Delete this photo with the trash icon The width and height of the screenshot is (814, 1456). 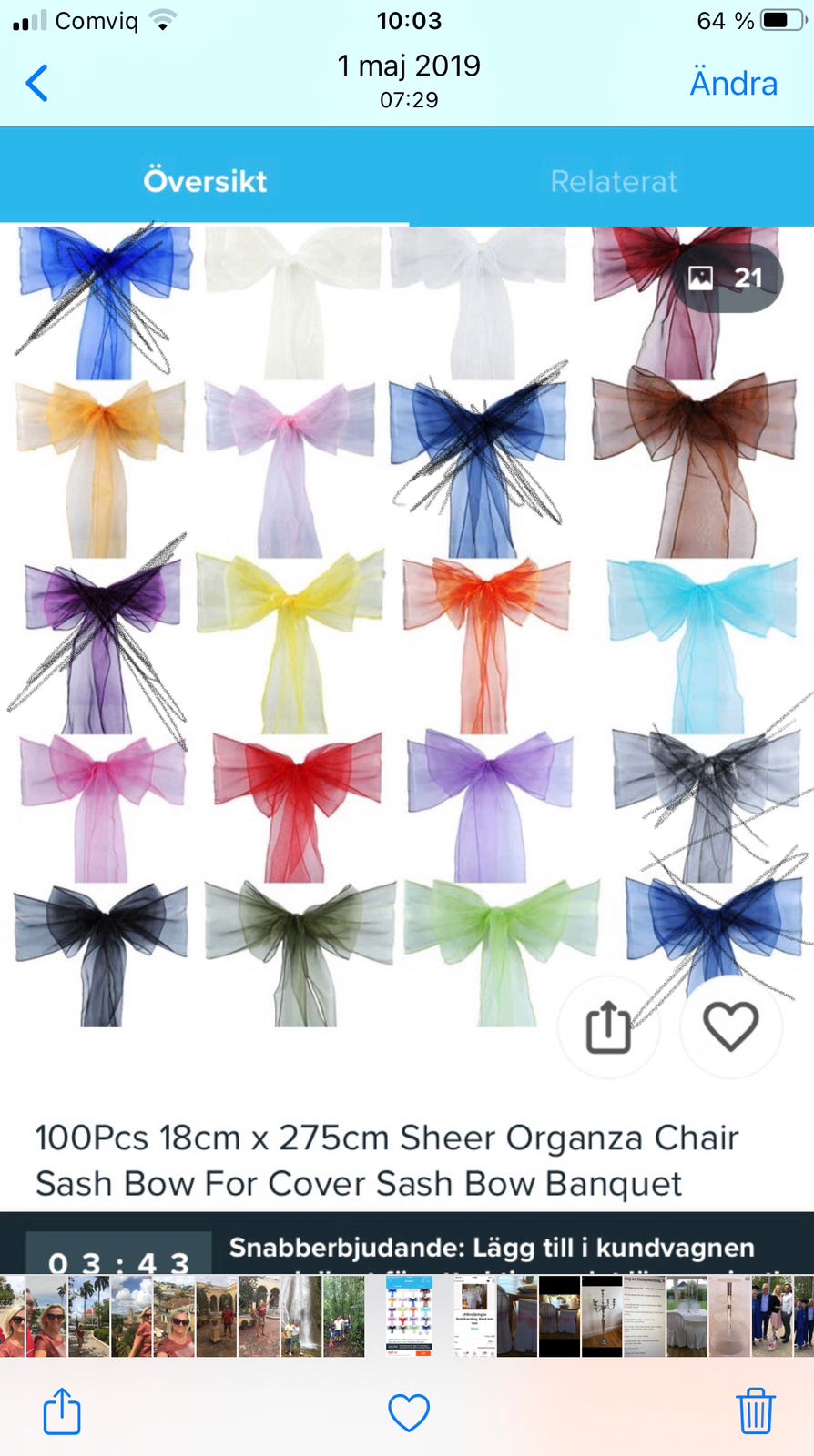tap(755, 1411)
